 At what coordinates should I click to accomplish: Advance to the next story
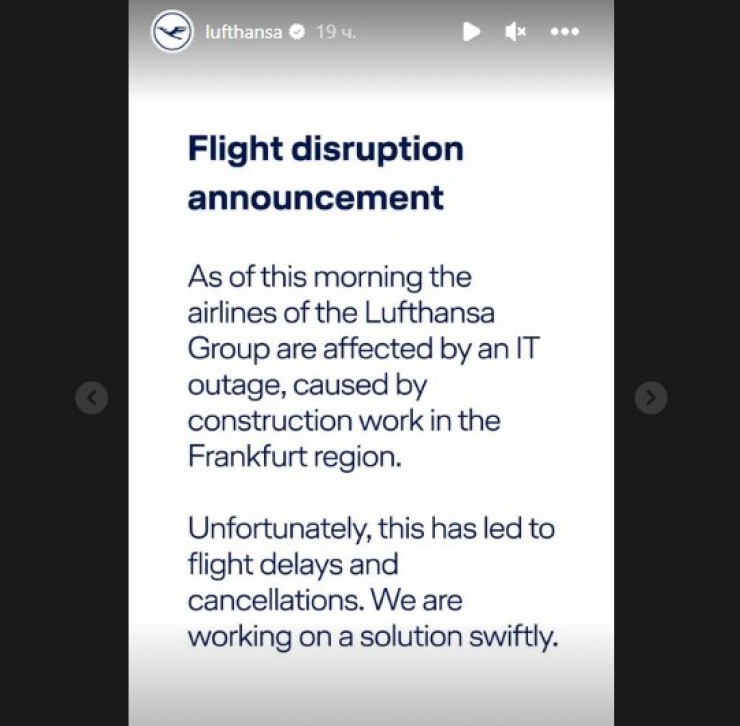(650, 399)
